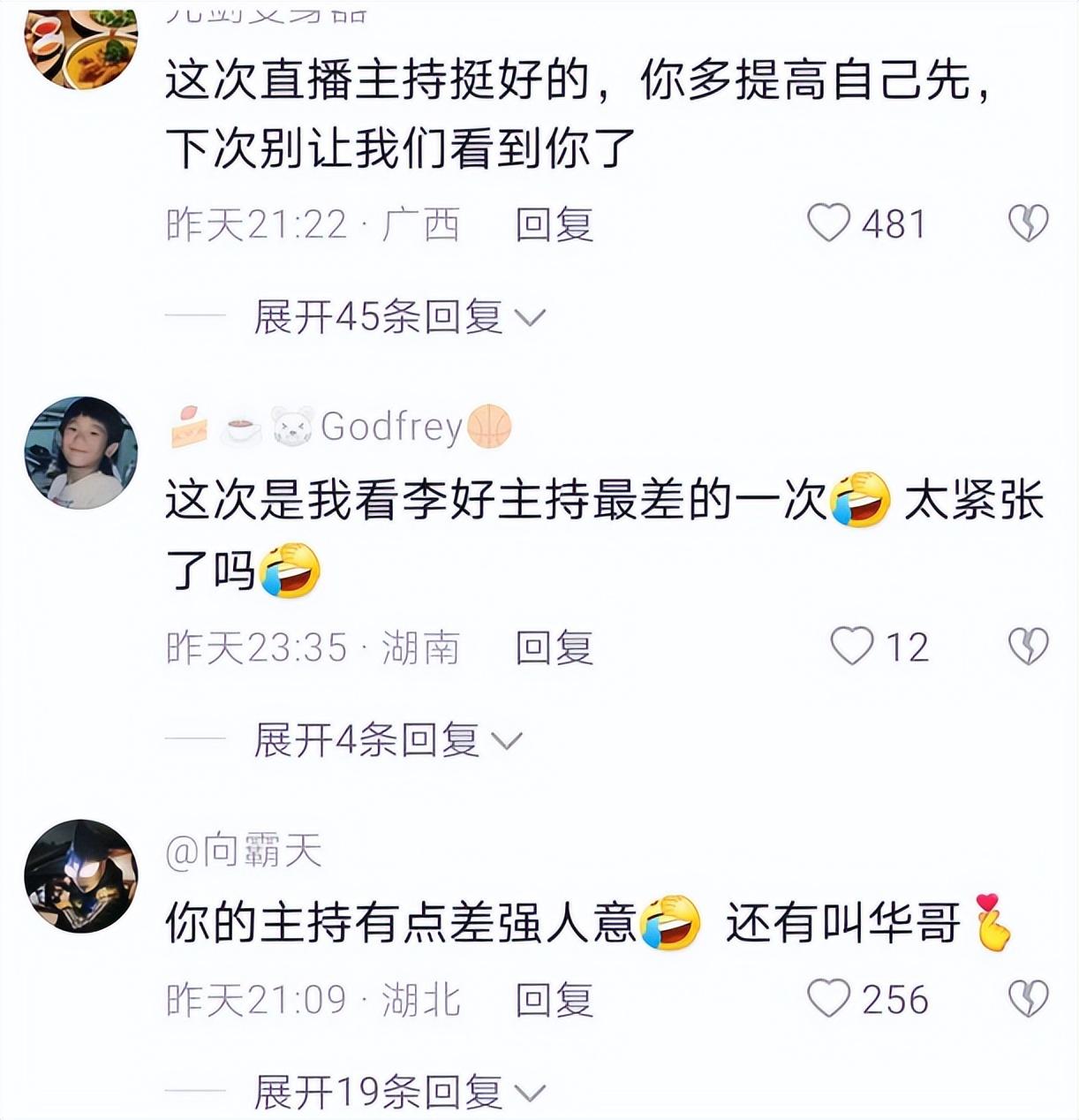Open the Godfrey username link
1079x1120 pixels.
point(391,428)
